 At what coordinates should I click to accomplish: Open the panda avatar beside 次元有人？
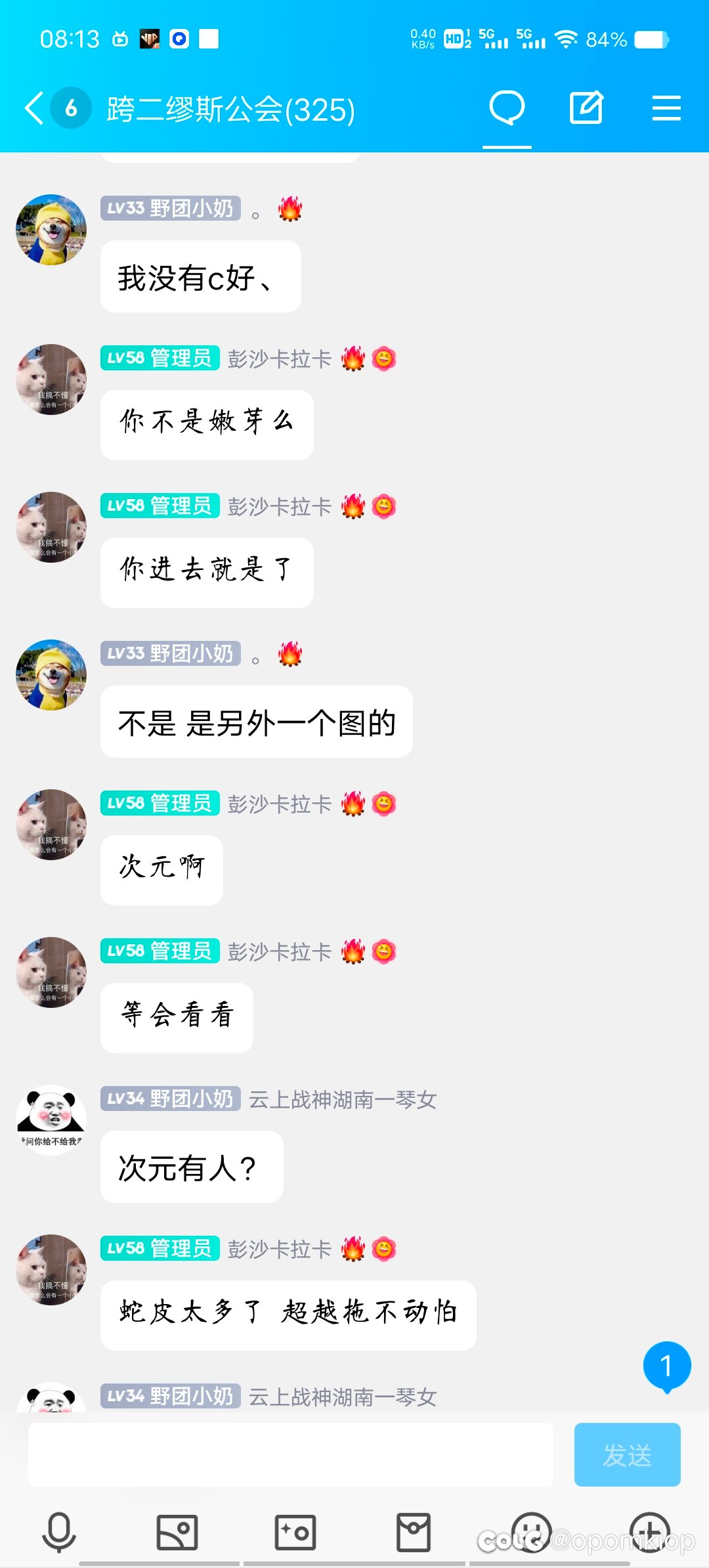(x=51, y=1120)
